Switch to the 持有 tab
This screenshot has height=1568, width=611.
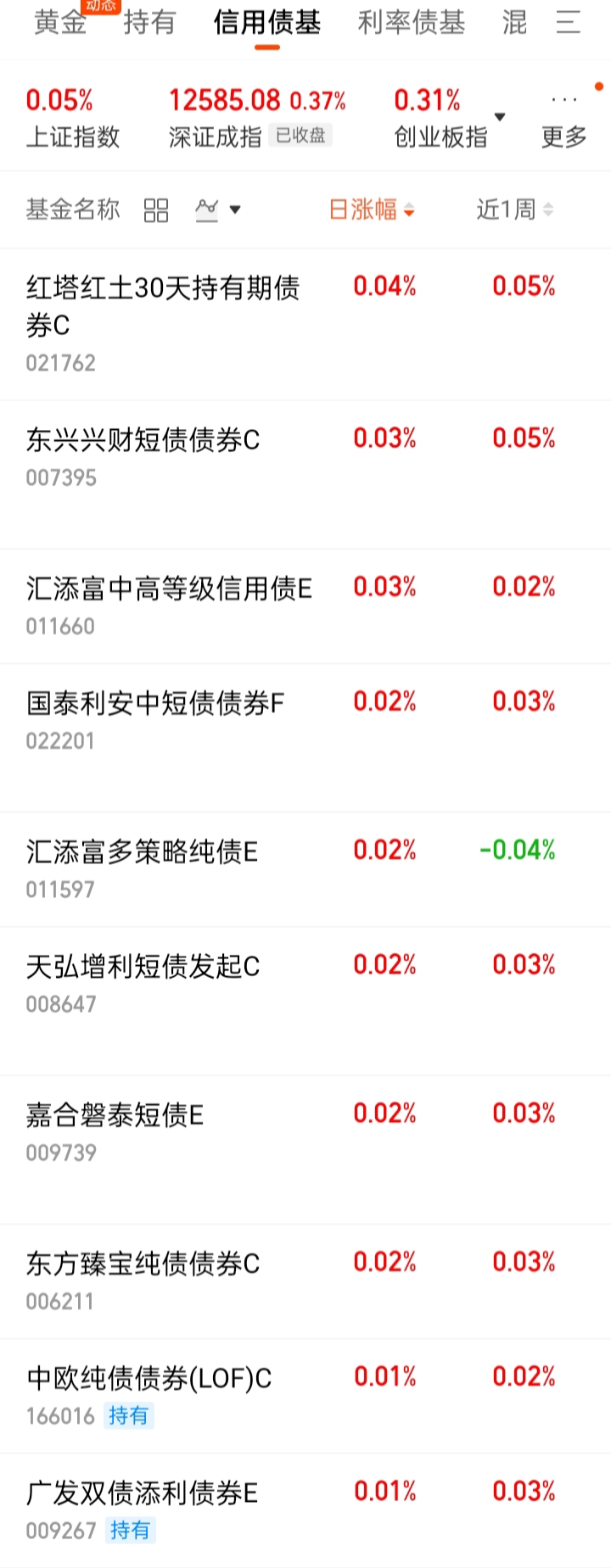click(149, 23)
